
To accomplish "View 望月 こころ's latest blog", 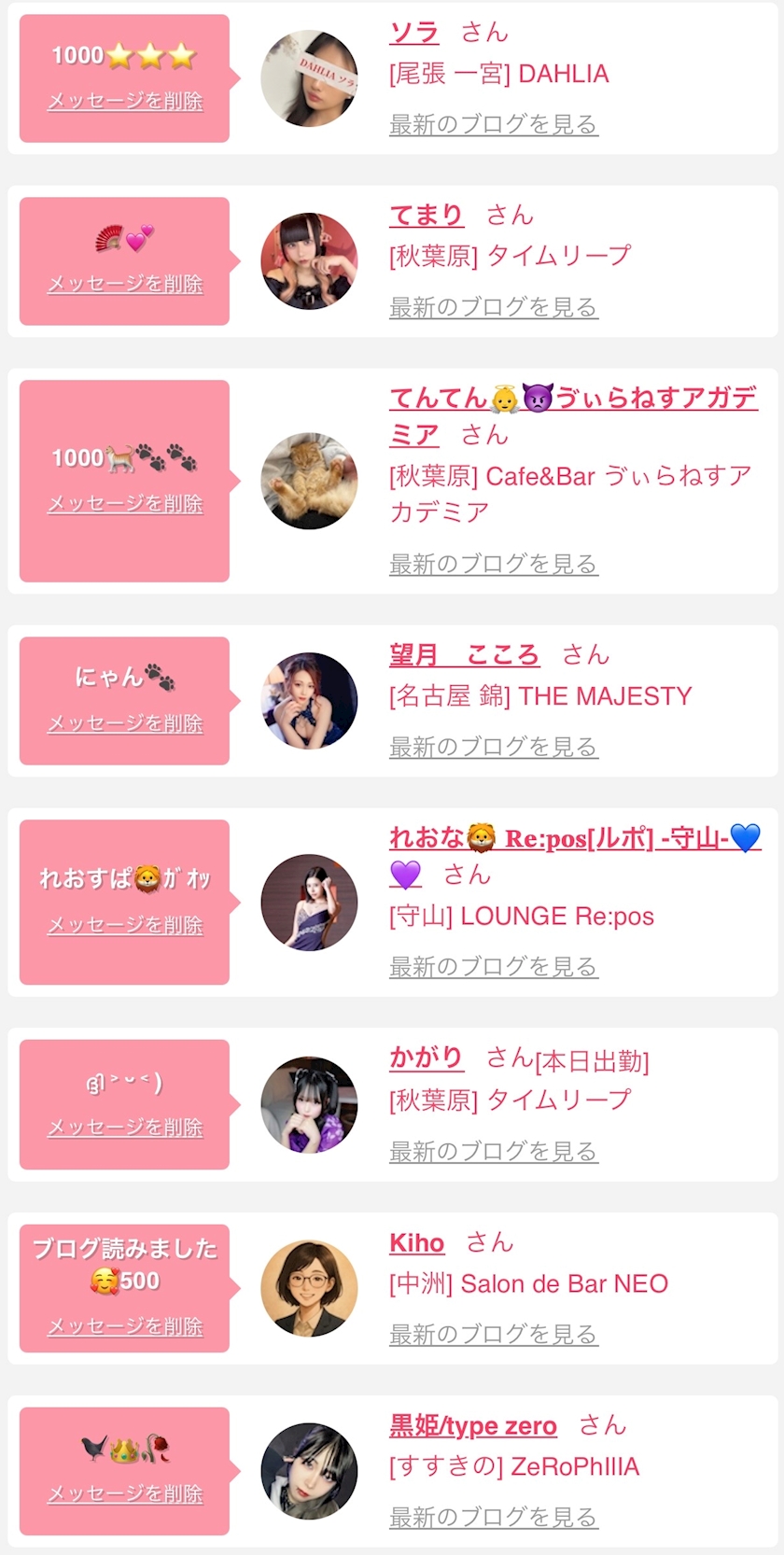I will pyautogui.click(x=493, y=747).
